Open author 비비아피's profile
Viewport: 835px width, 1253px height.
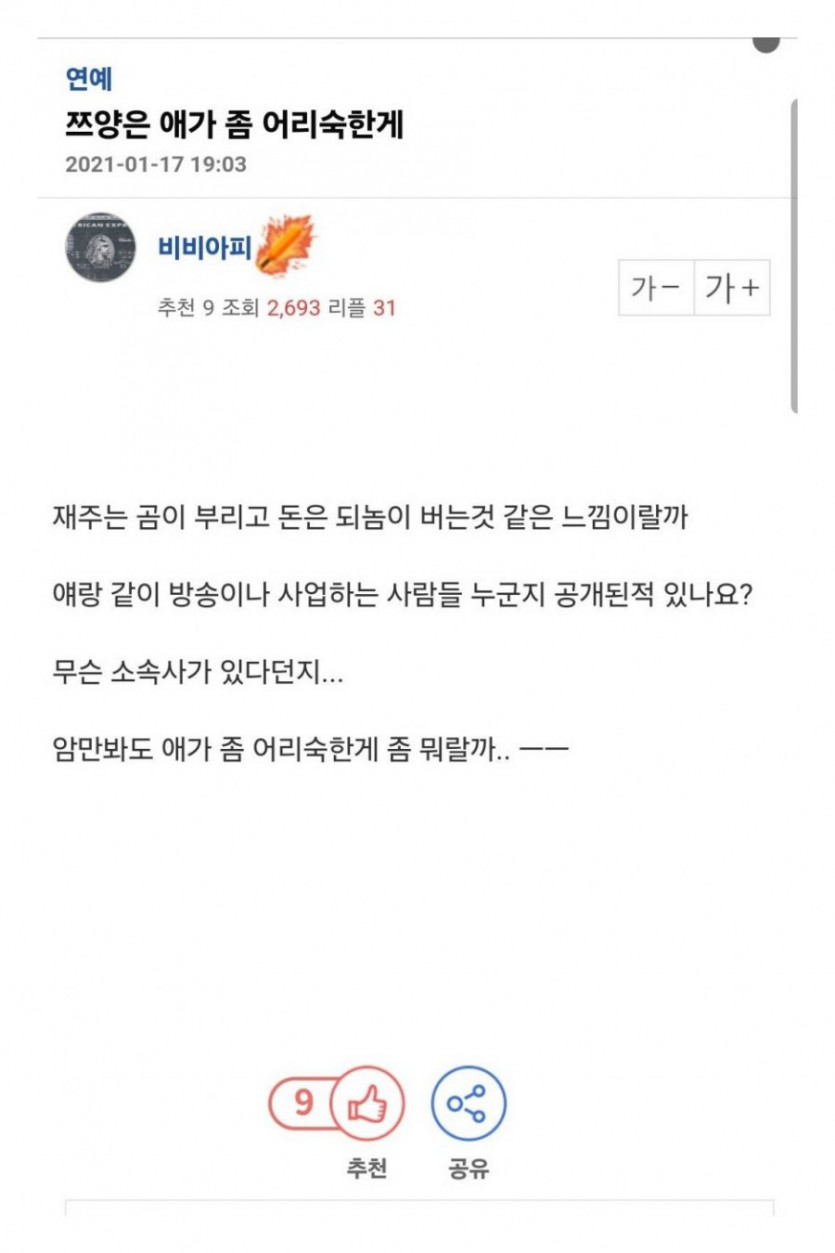(205, 246)
